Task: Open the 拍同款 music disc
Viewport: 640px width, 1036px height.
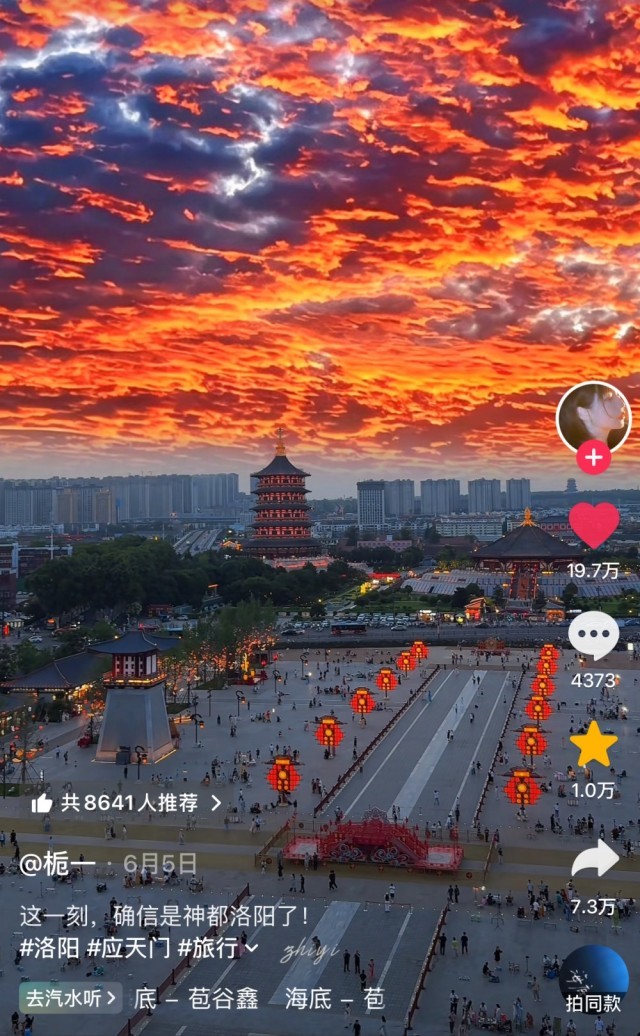Action: [x=594, y=976]
